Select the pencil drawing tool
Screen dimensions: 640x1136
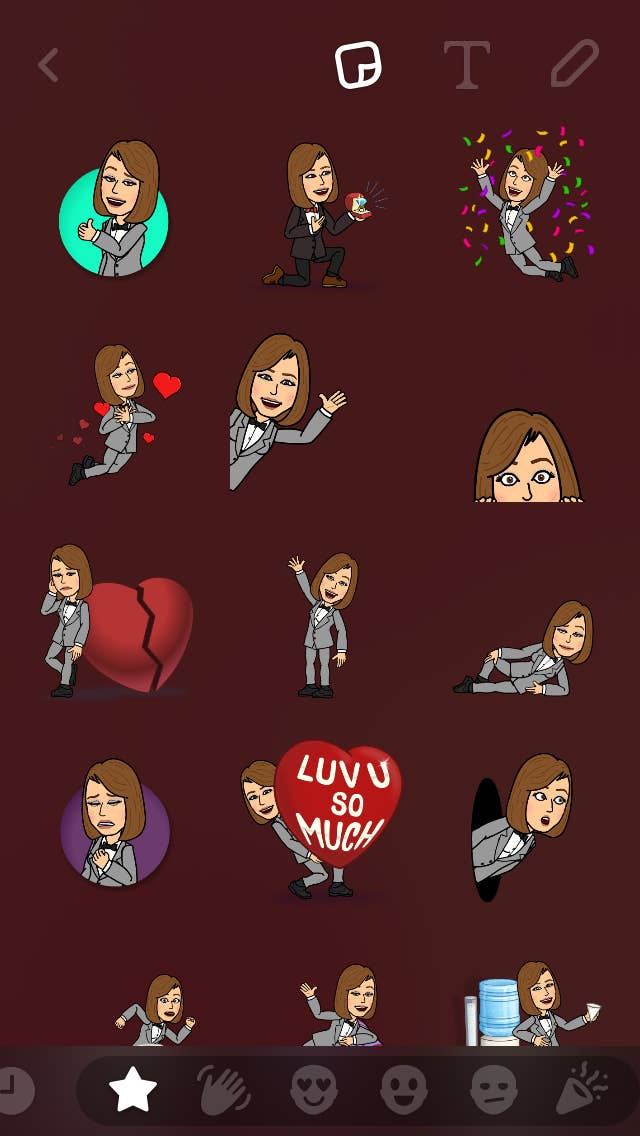click(x=574, y=64)
